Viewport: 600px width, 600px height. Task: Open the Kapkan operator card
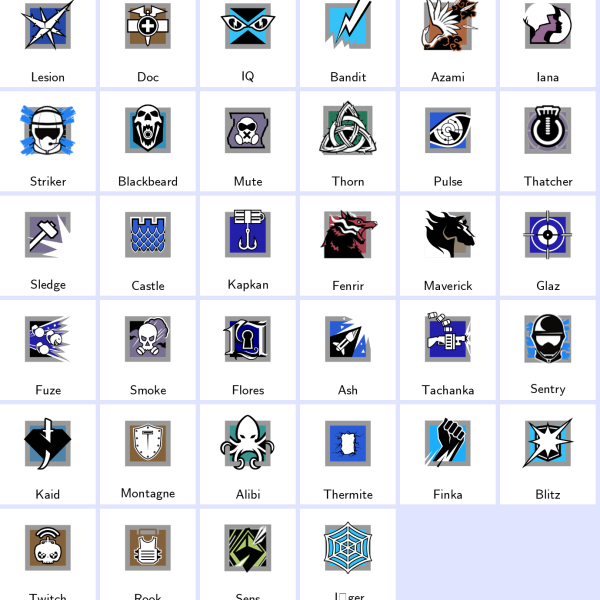(248, 244)
